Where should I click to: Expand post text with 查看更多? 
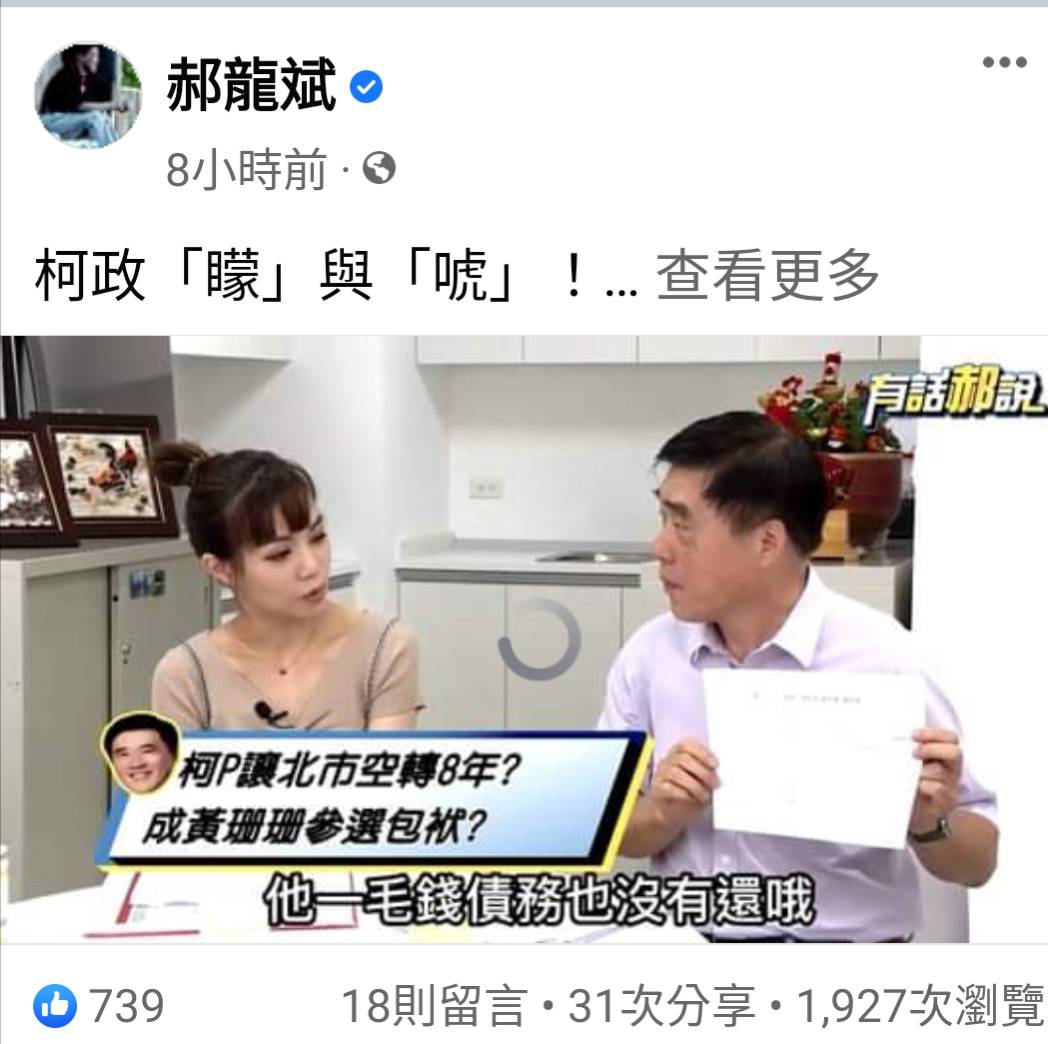tap(767, 274)
